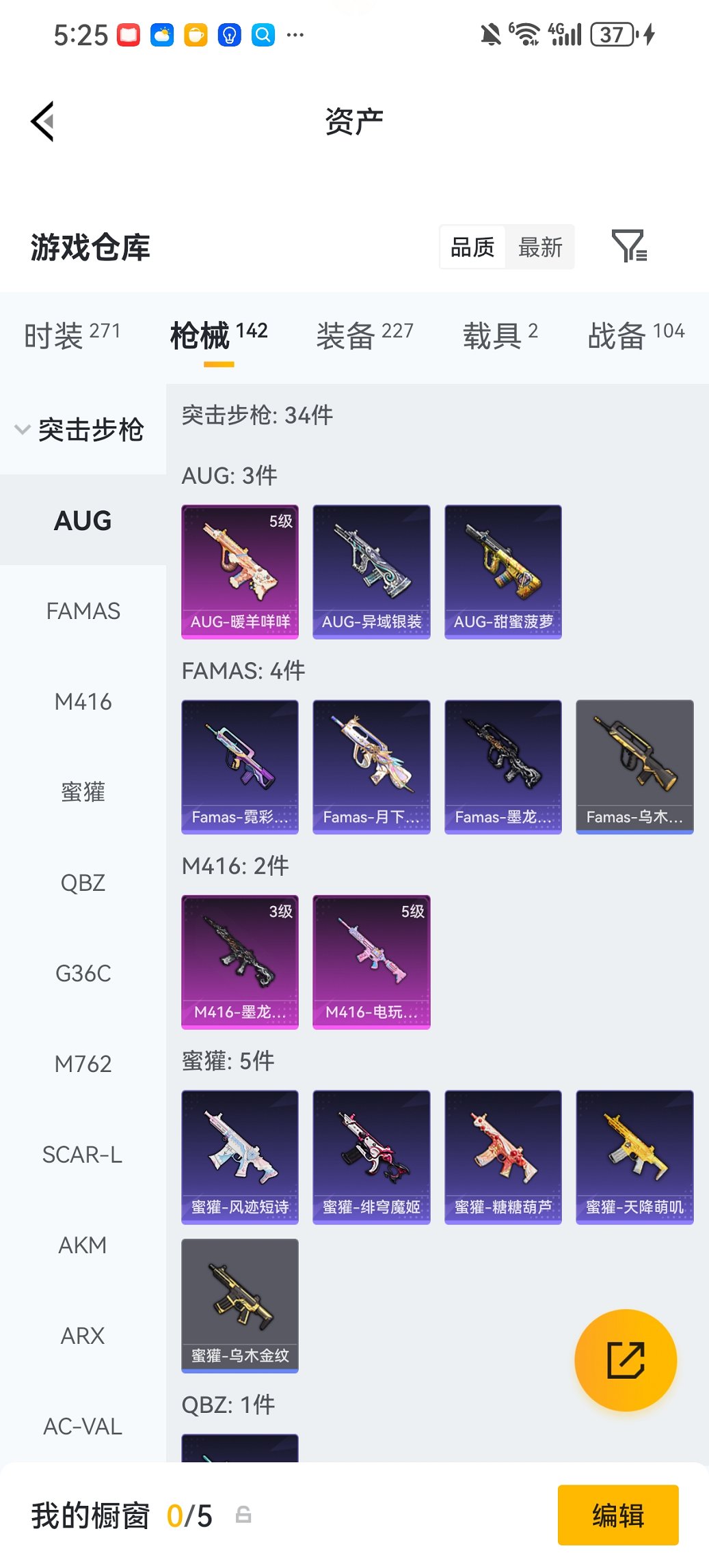
Task: Open the AUG-暖羊咩咩 skin card
Action: [x=240, y=572]
